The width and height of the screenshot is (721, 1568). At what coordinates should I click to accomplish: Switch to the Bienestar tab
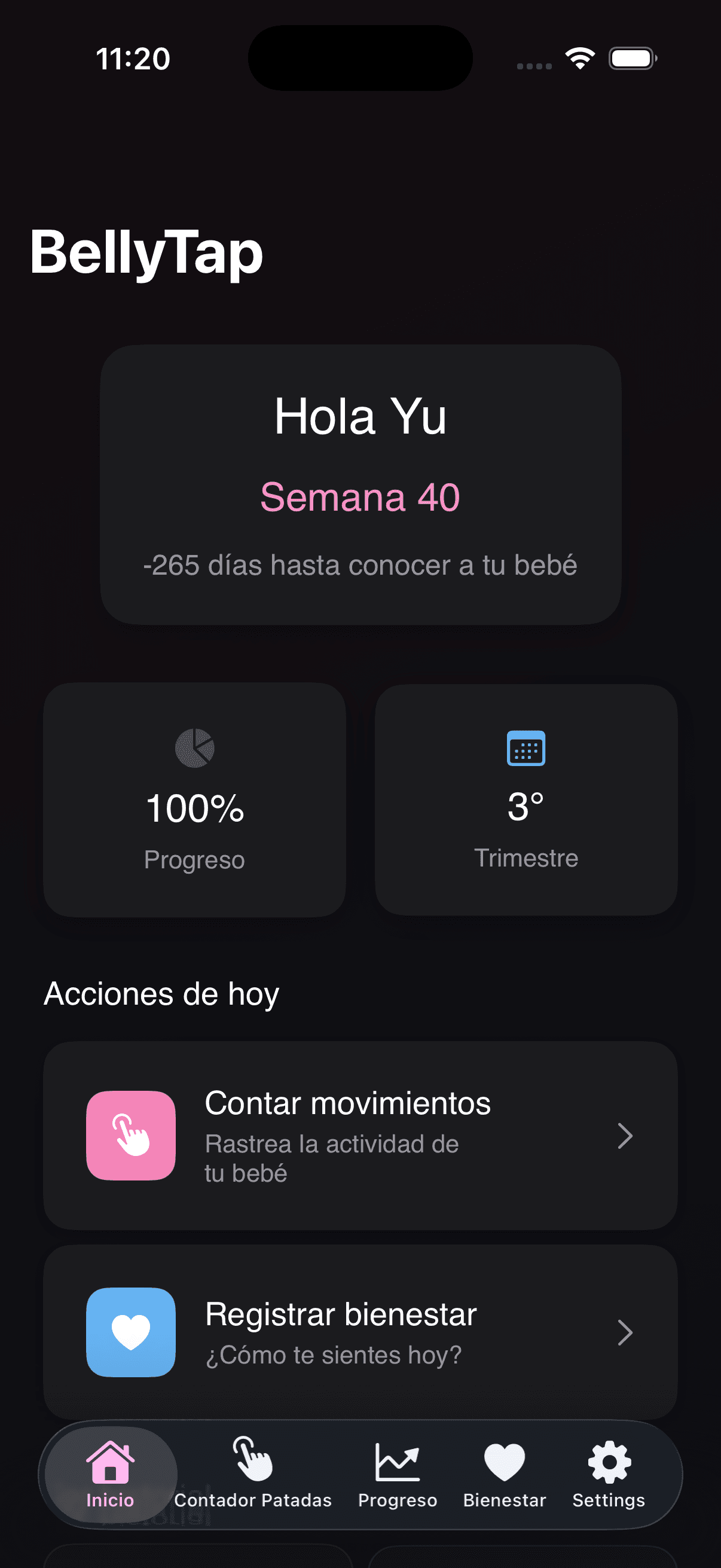click(503, 1476)
